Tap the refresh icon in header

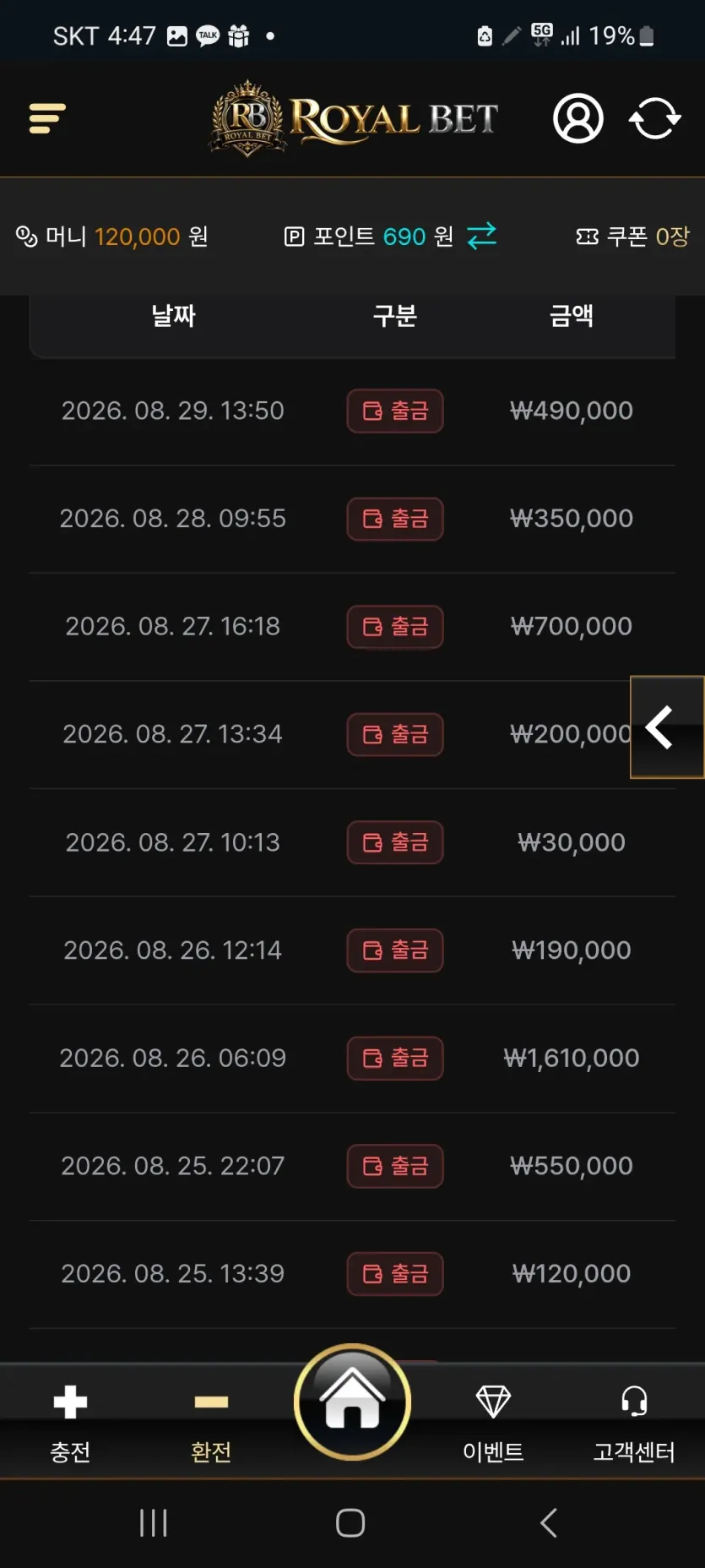655,118
